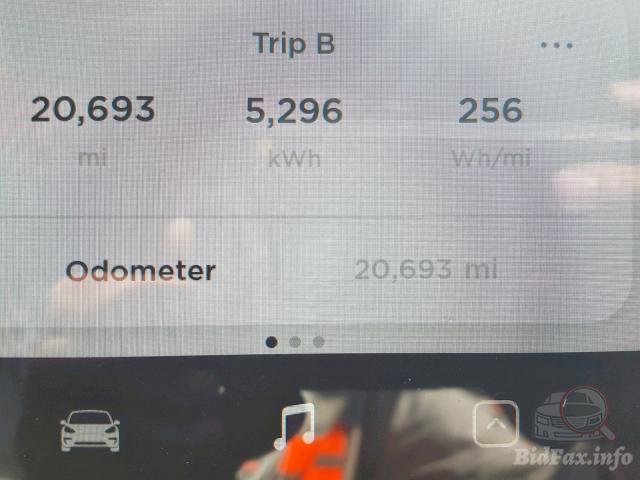Select the second page indicator dot
640x480 pixels.
point(295,342)
